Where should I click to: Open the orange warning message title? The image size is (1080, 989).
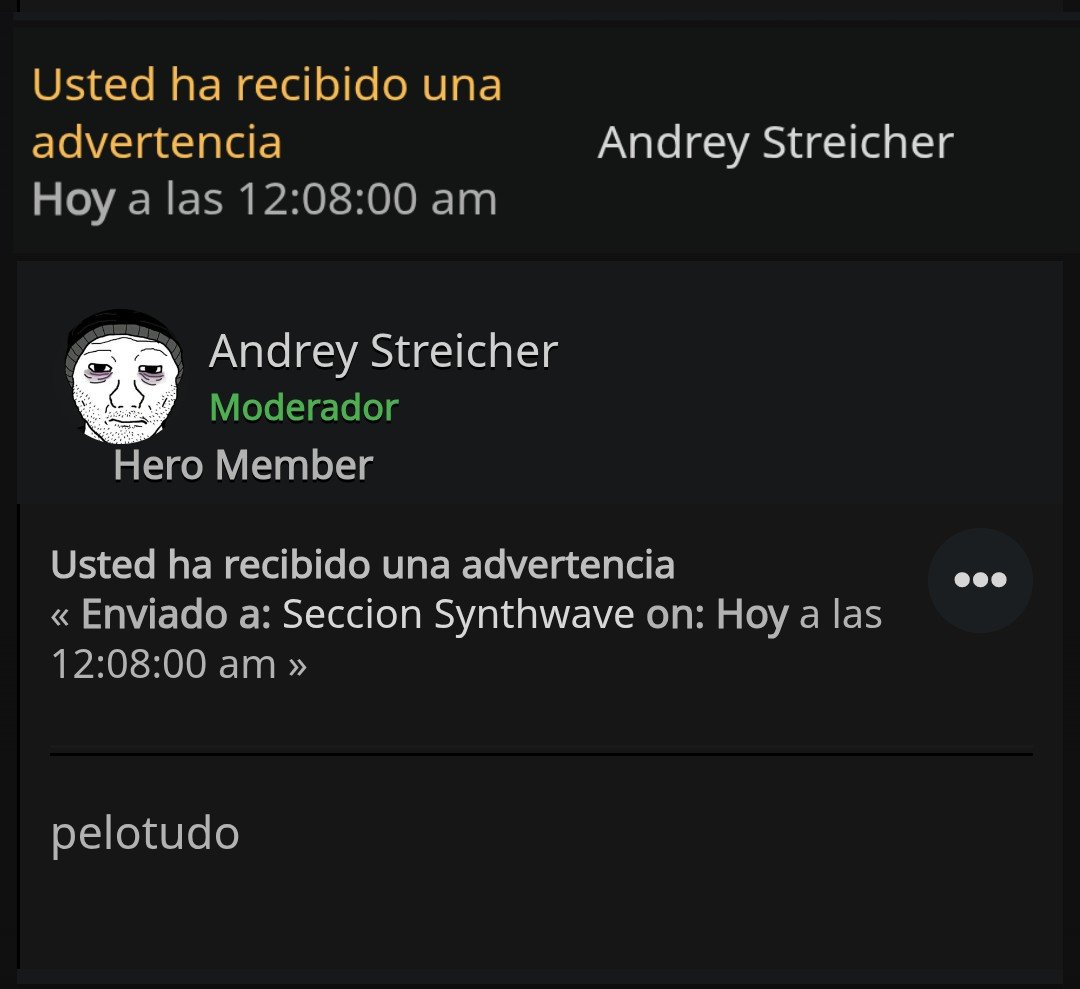click(266, 113)
